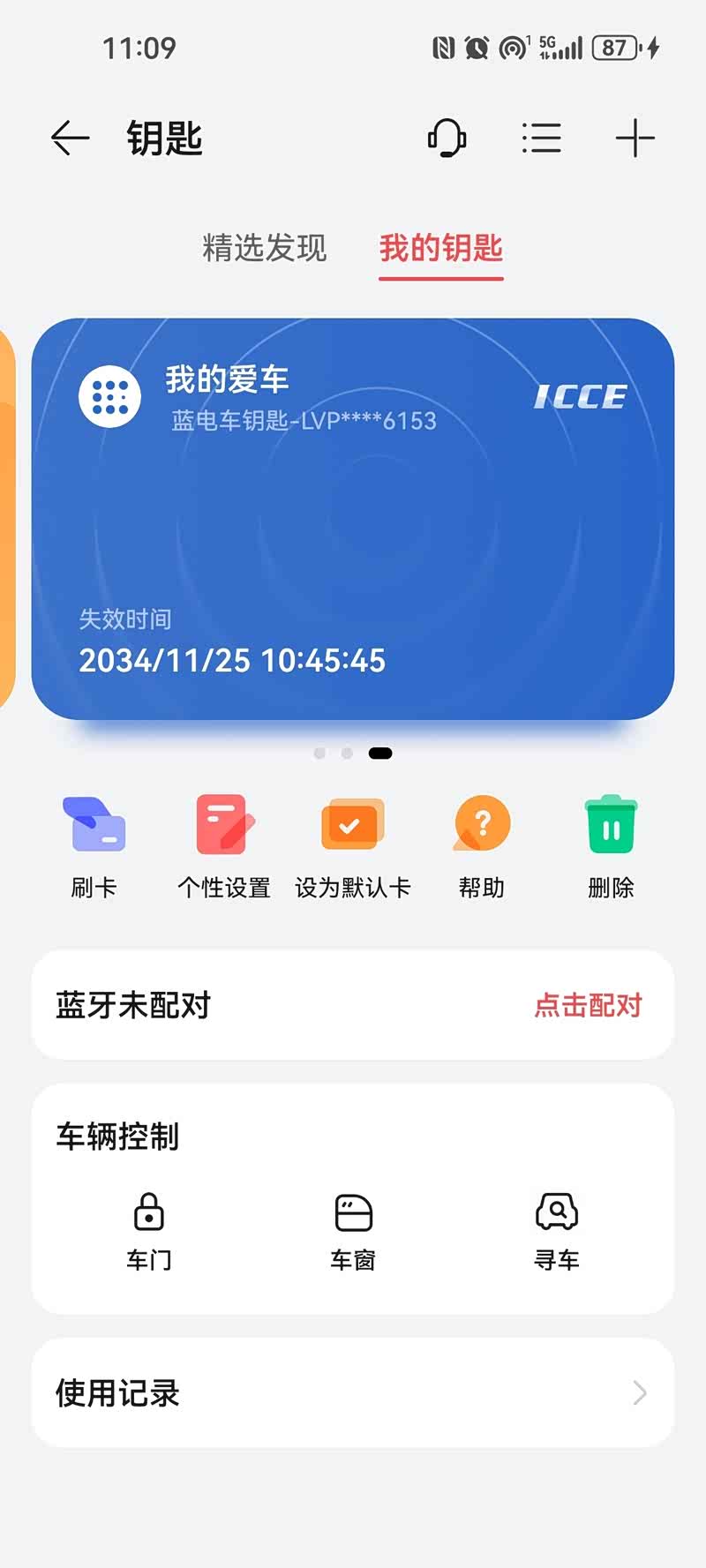Switch to the 精选发现 tab

[x=265, y=248]
